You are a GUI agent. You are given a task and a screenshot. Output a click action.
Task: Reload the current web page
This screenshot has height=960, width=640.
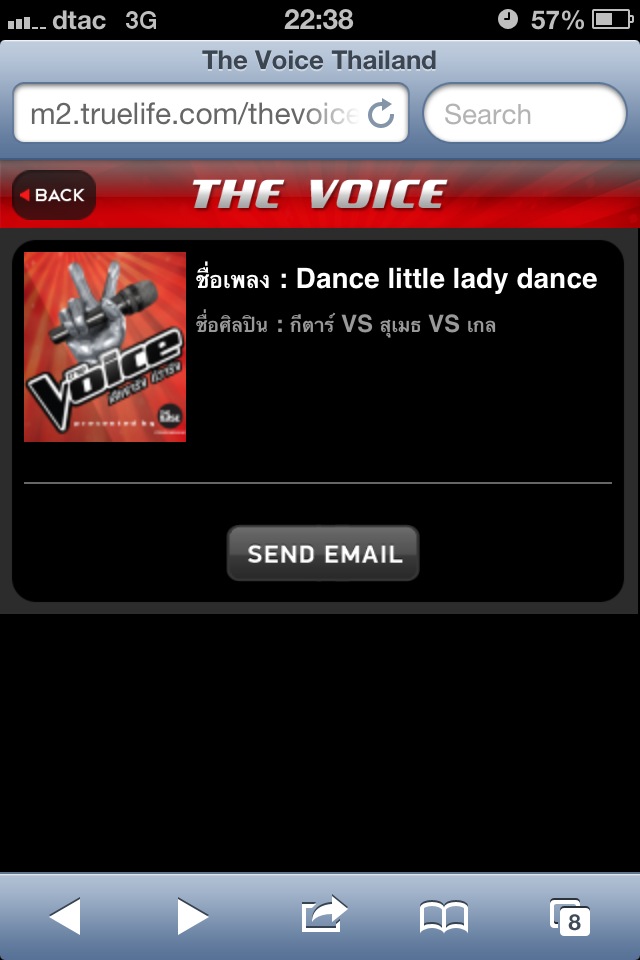coord(382,115)
